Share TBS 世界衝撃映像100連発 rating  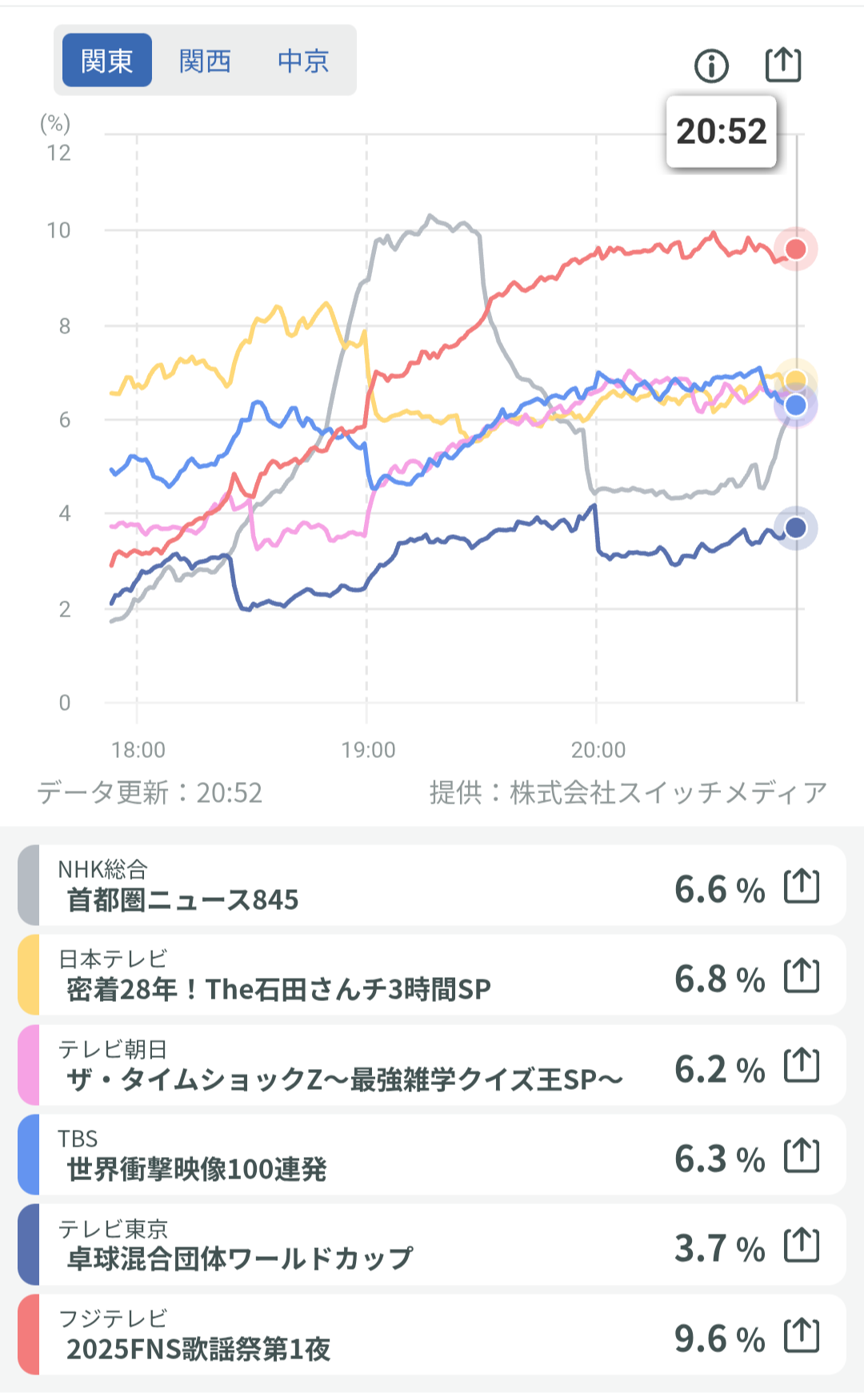(x=801, y=1155)
